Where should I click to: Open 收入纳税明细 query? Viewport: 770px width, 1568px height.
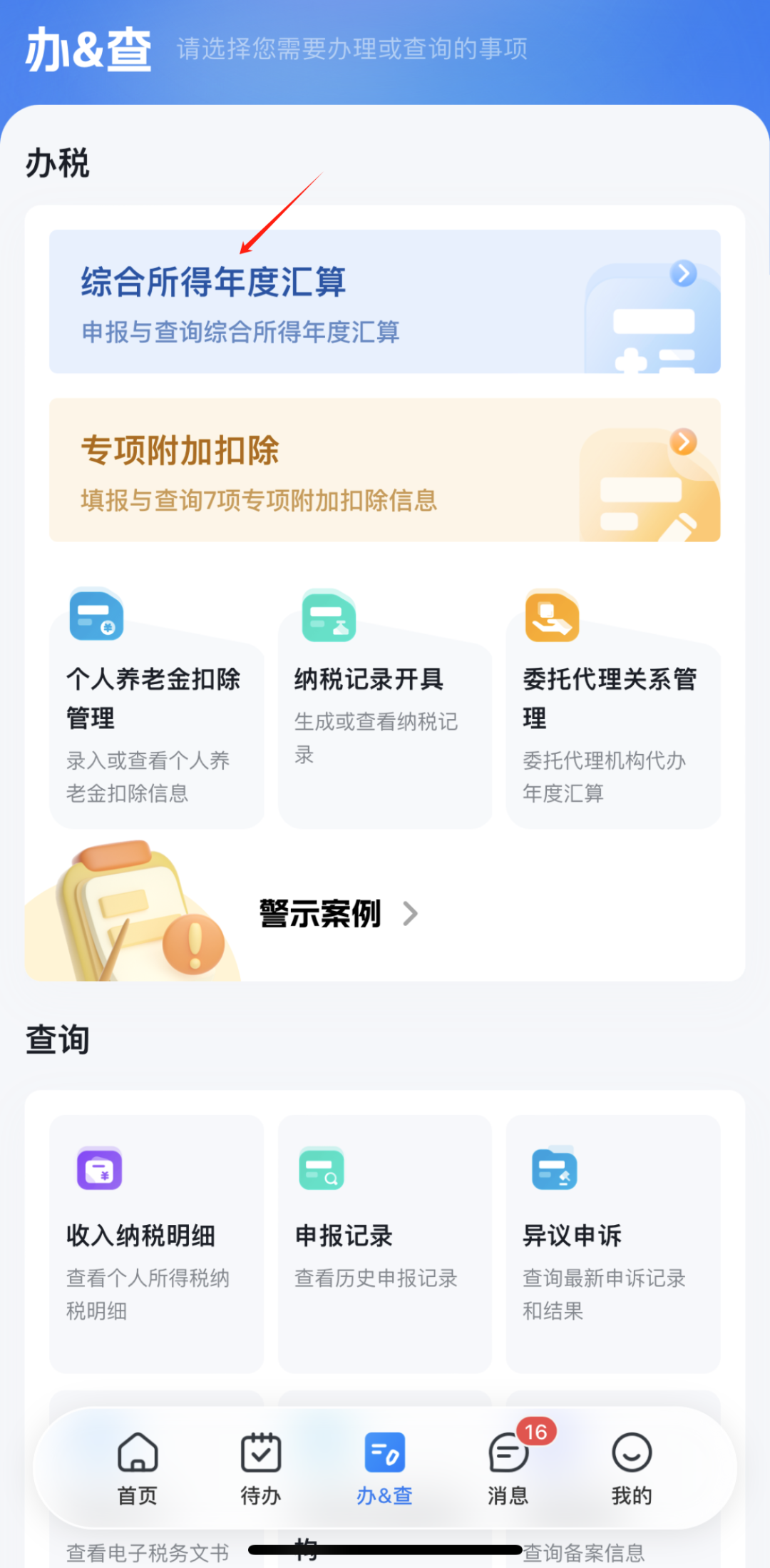tap(156, 1243)
